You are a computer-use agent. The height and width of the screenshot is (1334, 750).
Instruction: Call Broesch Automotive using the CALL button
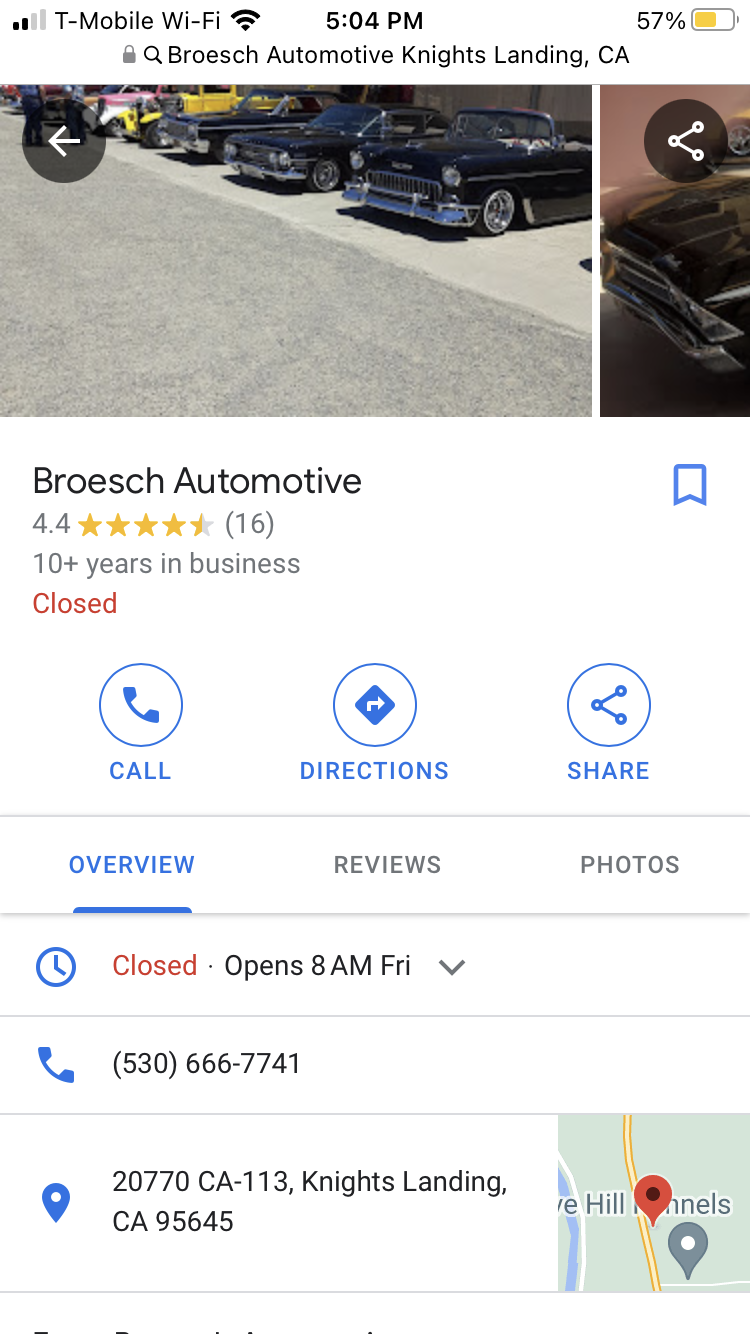pos(141,724)
